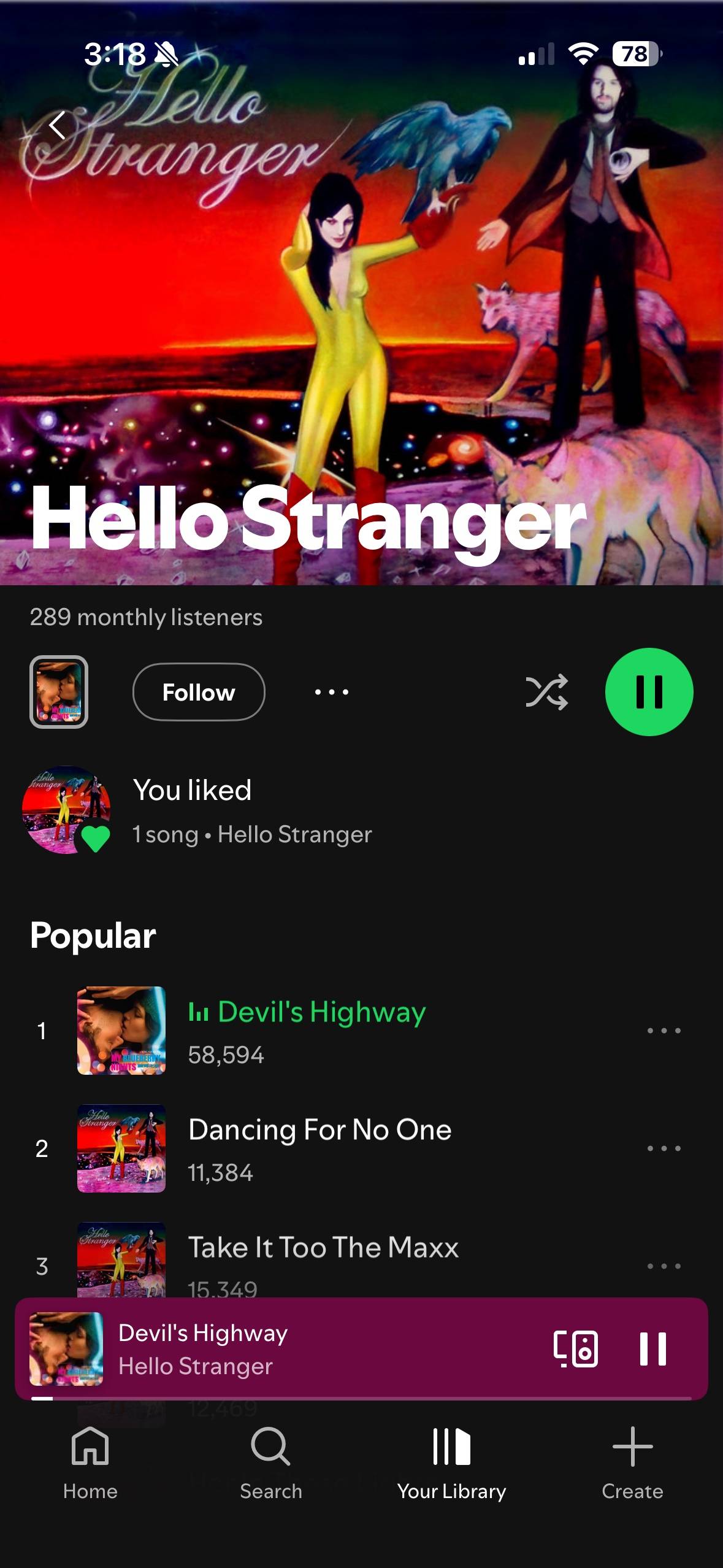Pause playback with the green button
This screenshot has height=1568, width=723.
[649, 692]
